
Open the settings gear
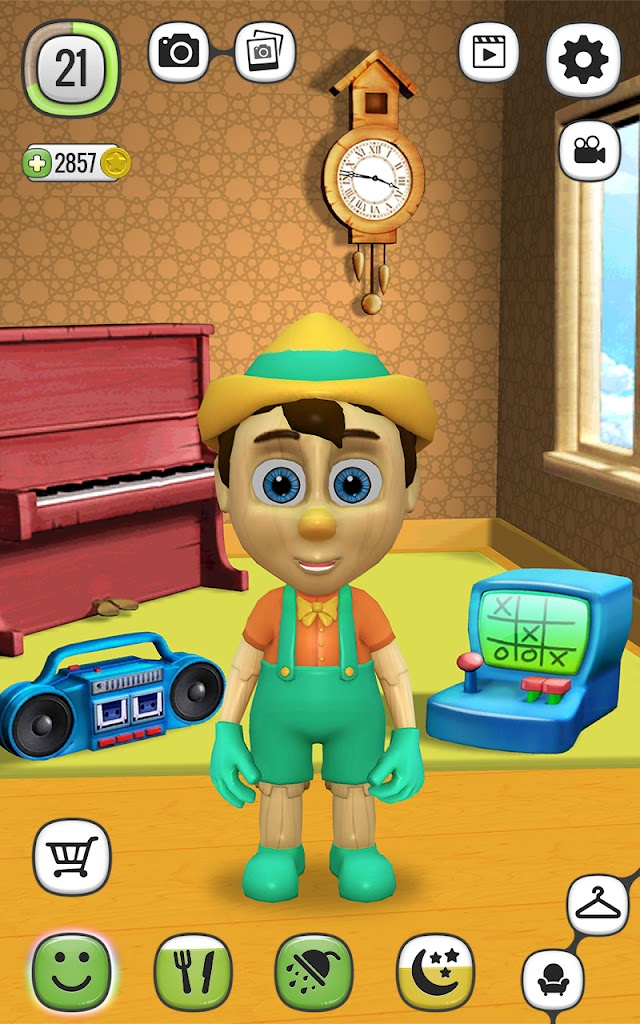click(583, 60)
